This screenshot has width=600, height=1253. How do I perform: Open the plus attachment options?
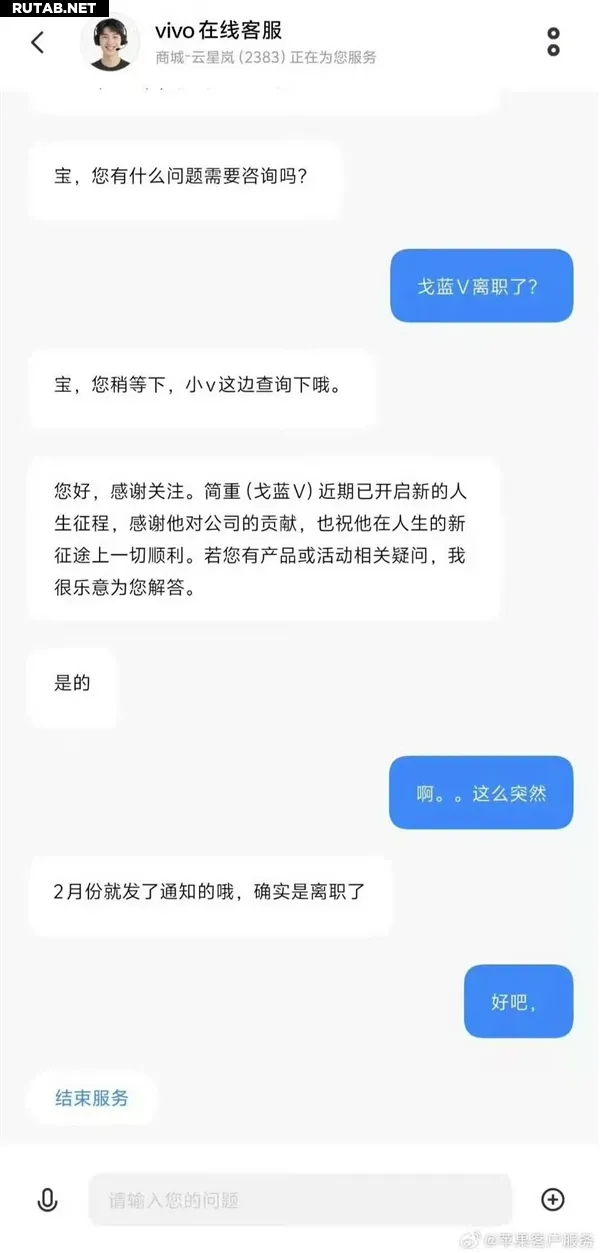(x=553, y=1200)
